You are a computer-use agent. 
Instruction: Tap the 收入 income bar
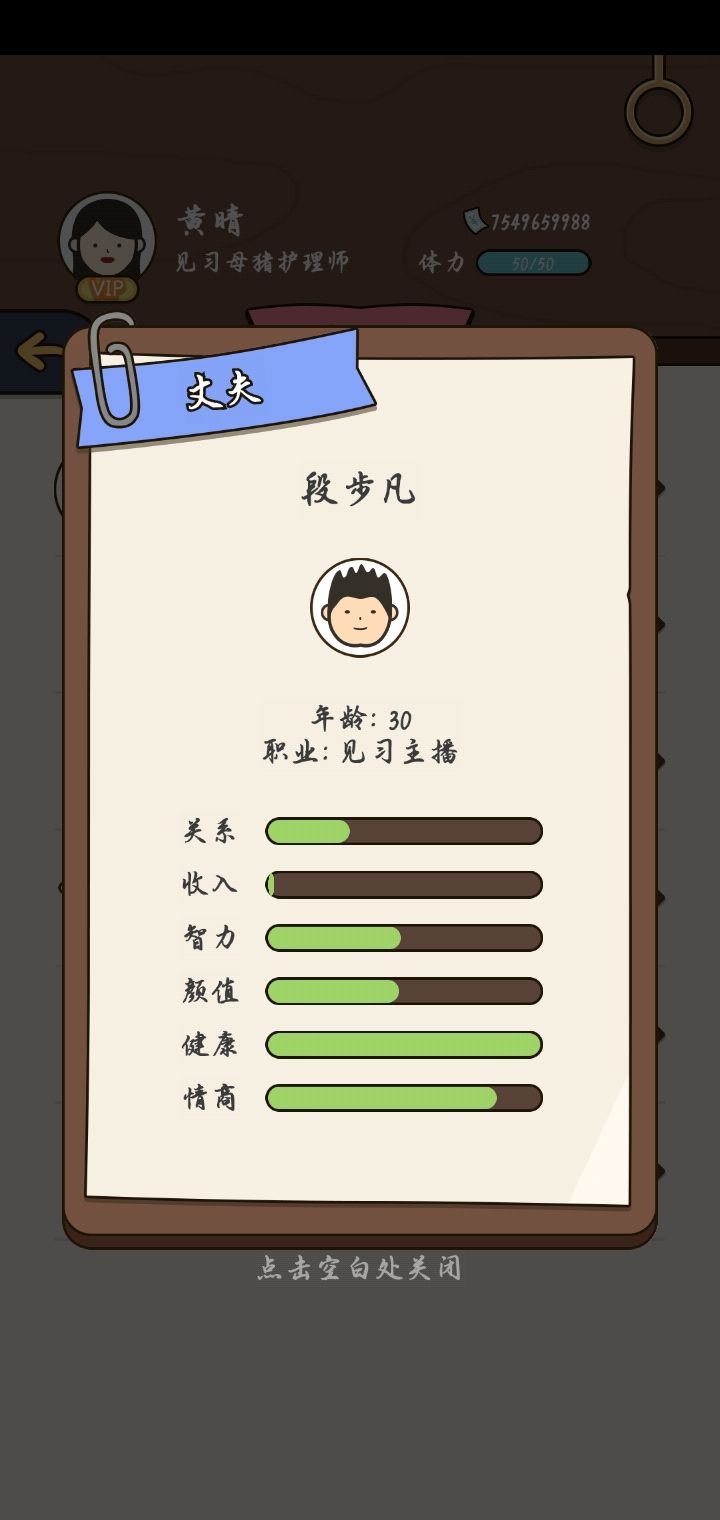403,884
